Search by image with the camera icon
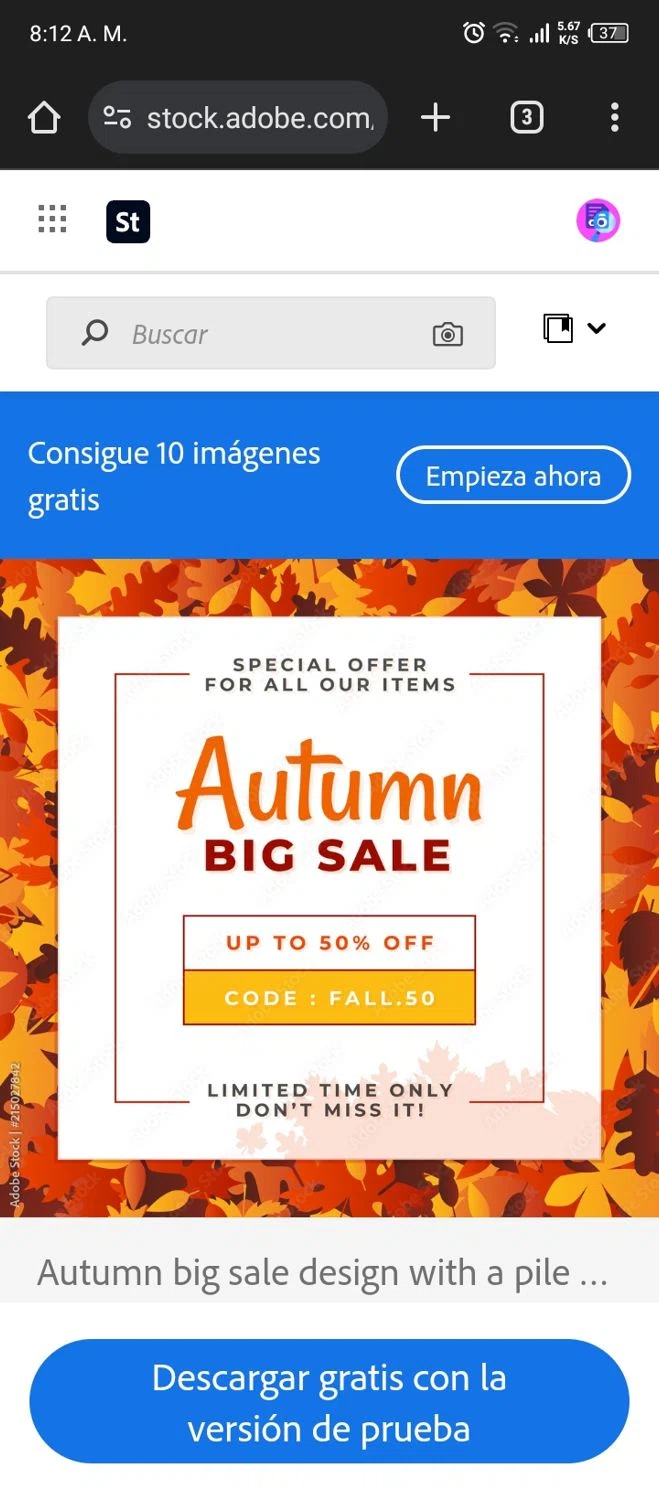This screenshot has width=659, height=1500. 447,334
